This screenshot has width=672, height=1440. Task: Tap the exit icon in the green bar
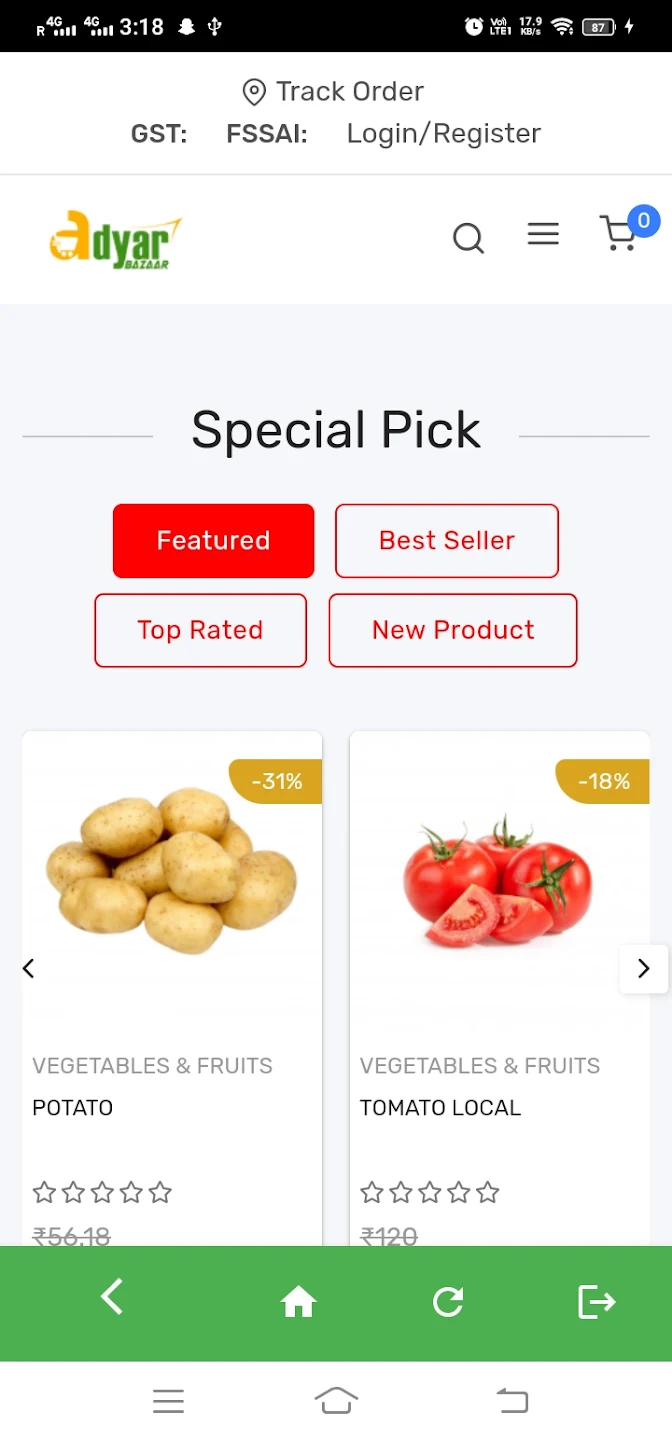point(597,1302)
